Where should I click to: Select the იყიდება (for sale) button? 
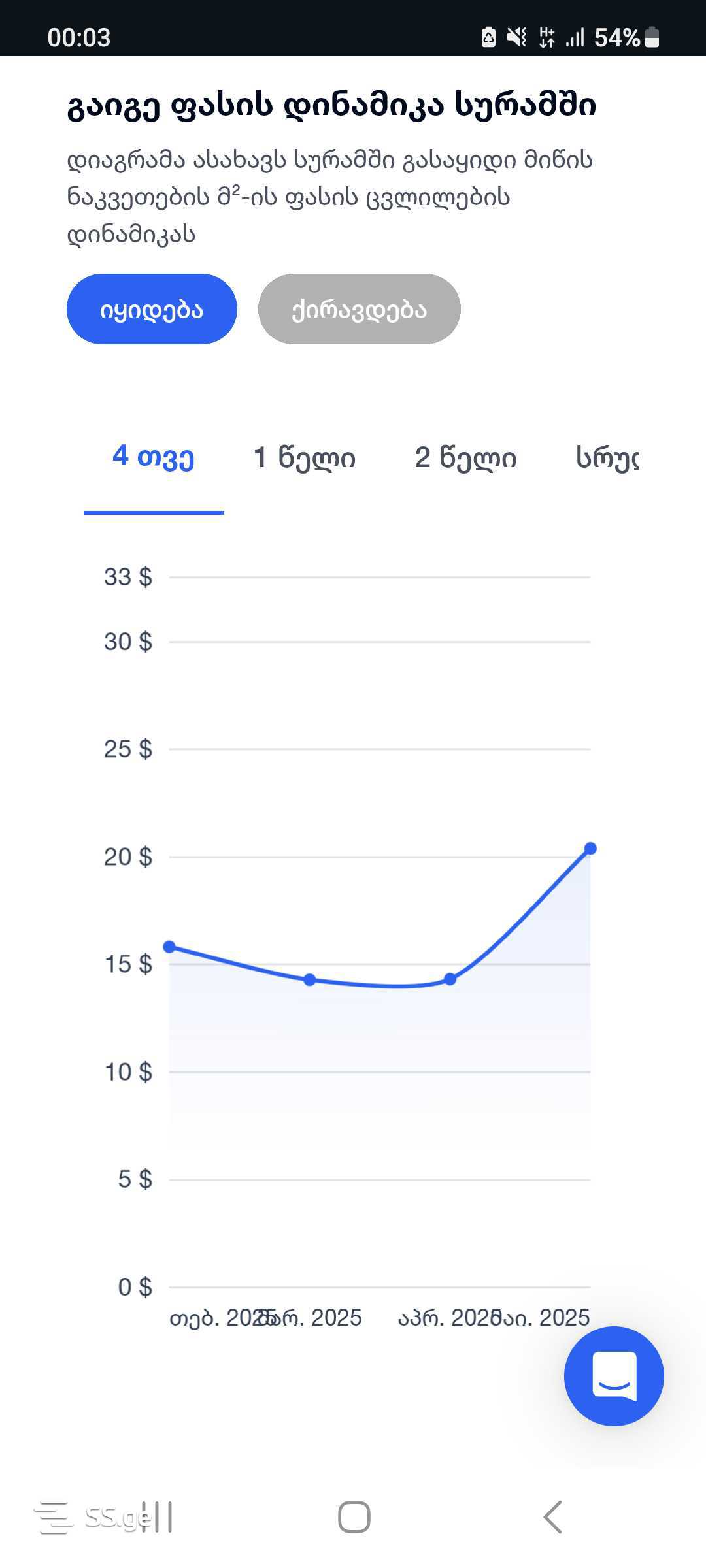pos(152,309)
